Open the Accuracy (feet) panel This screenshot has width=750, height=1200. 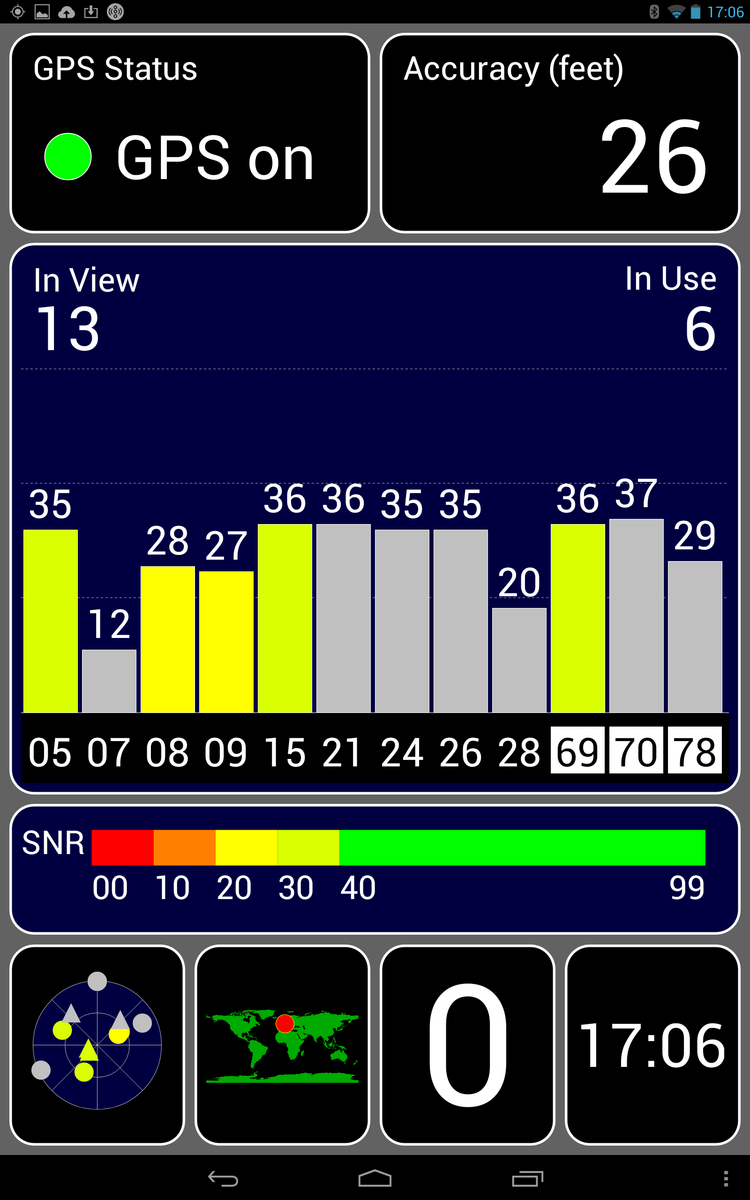[x=560, y=133]
